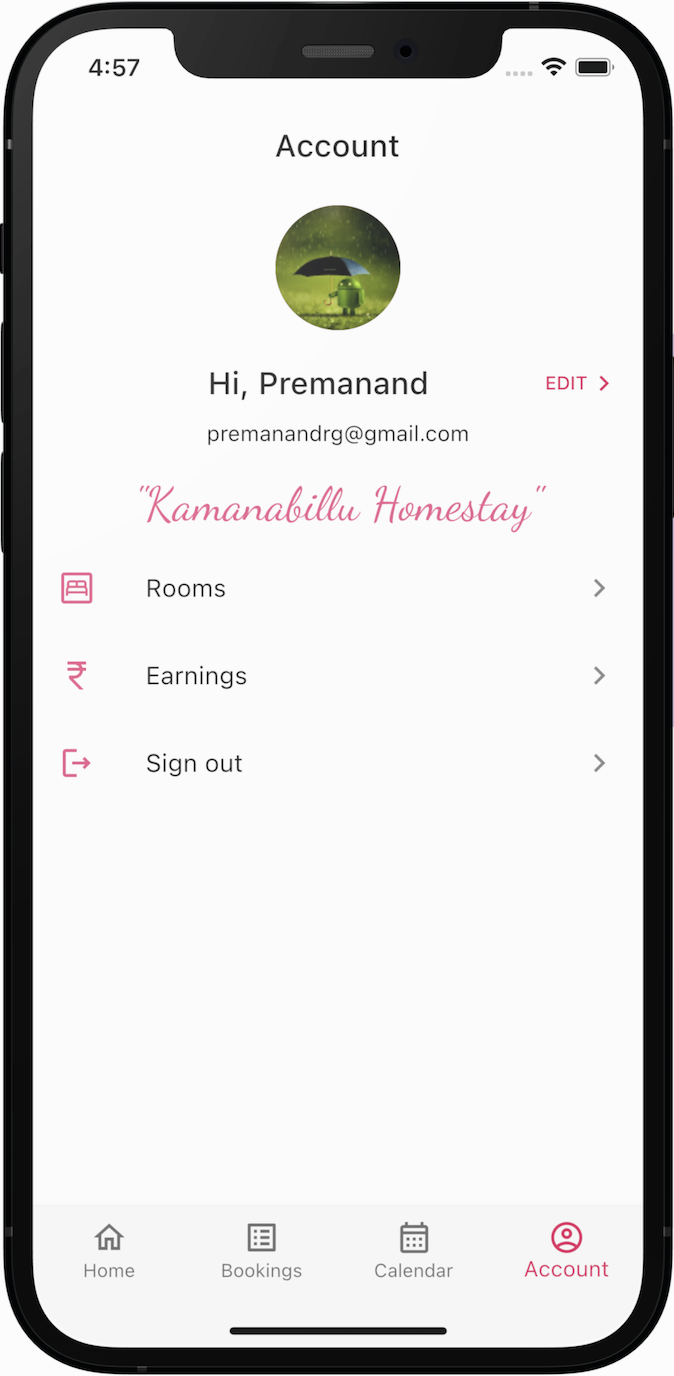Tap EDIT to modify the profile
674x1376 pixels.
[576, 384]
